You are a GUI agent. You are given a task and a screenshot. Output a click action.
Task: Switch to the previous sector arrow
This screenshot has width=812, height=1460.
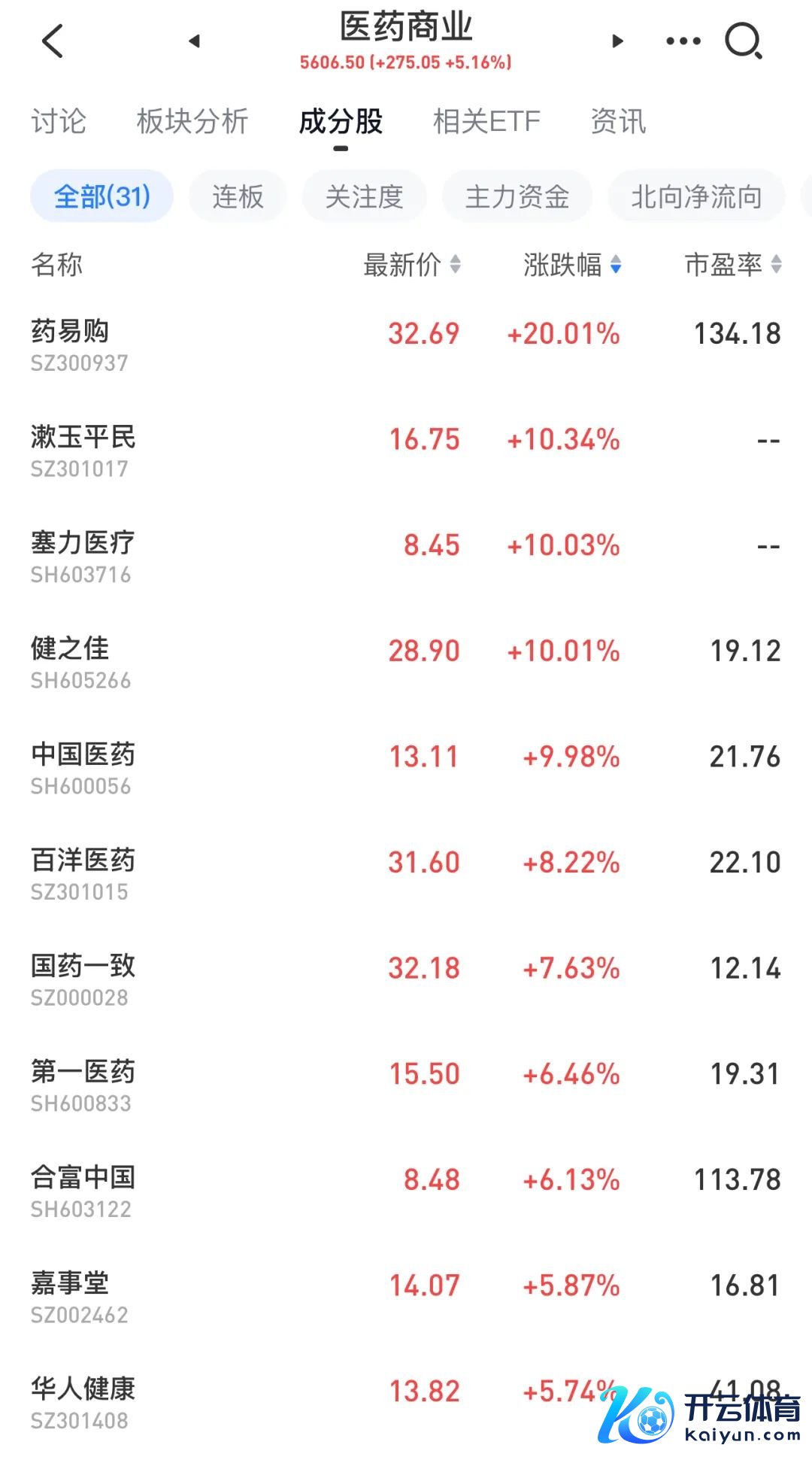click(x=195, y=41)
